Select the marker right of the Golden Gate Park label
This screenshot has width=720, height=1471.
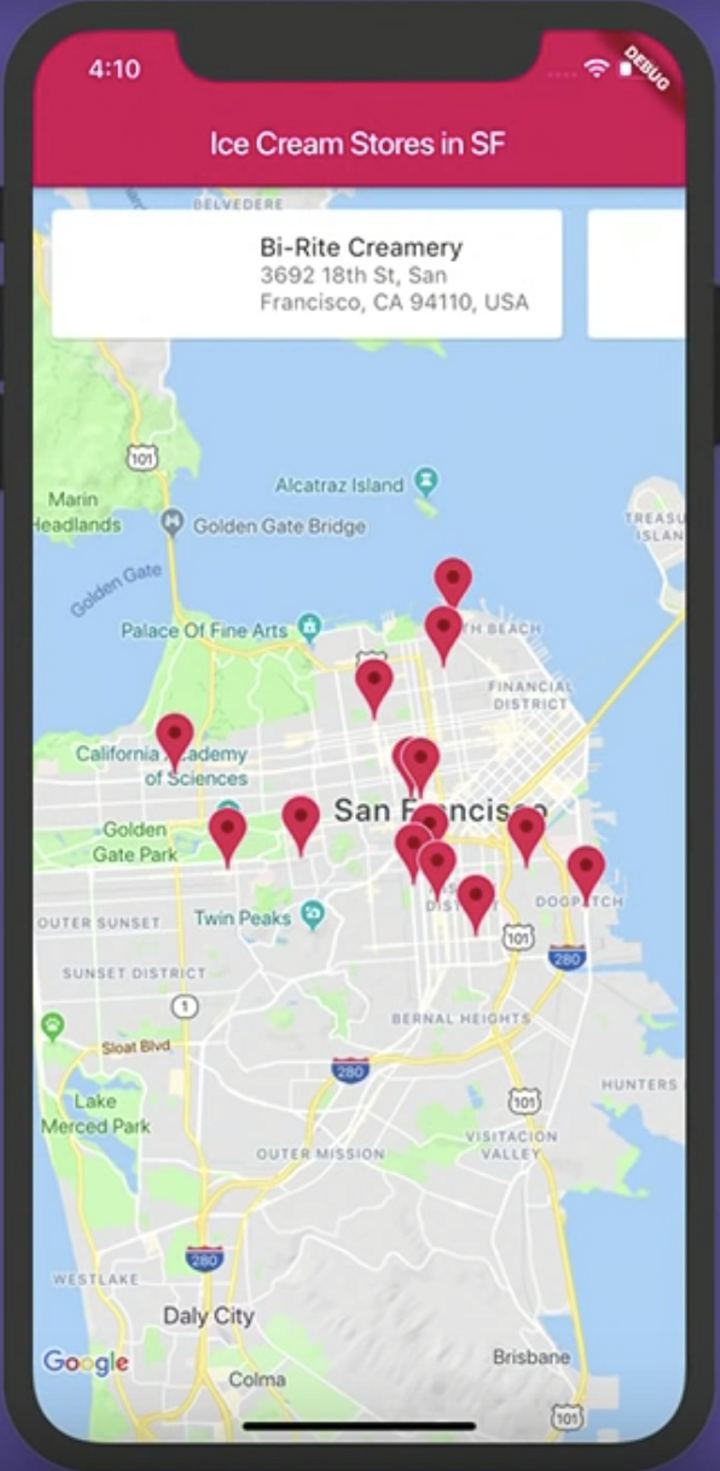227,830
